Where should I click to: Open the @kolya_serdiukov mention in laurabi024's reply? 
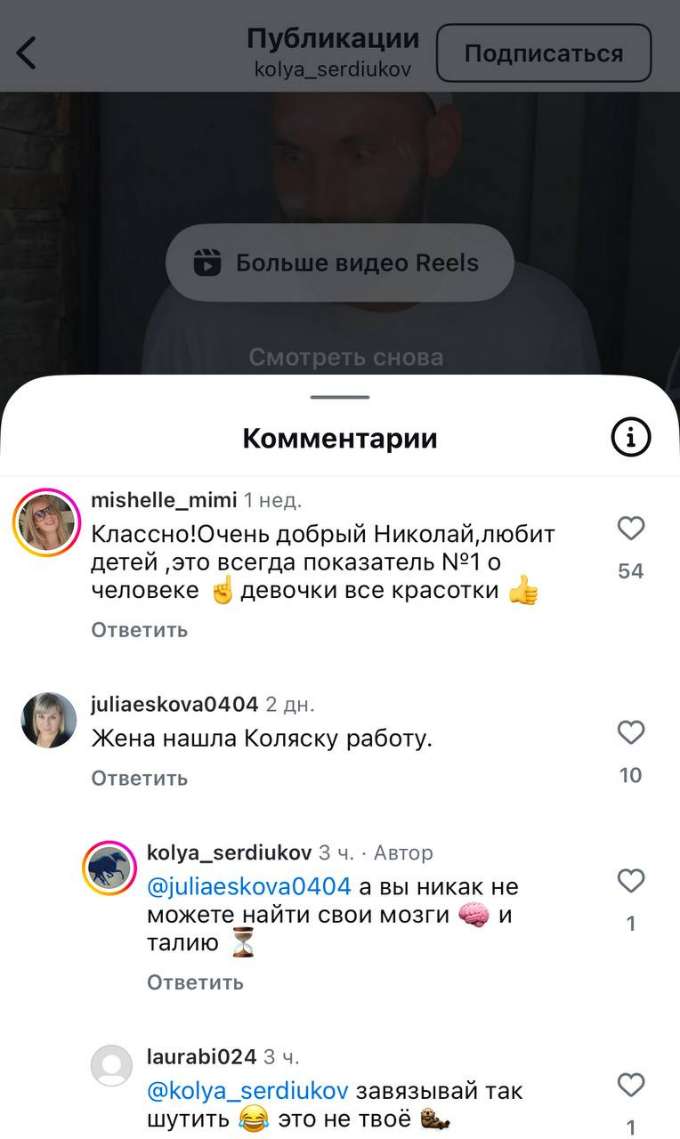click(248, 1090)
